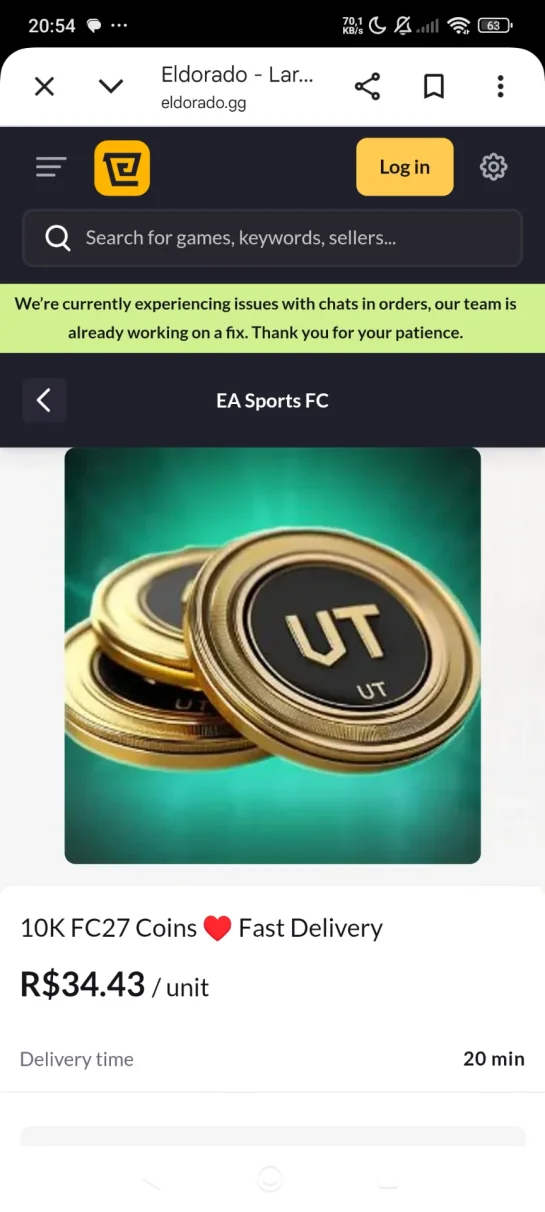Bookmark the eldorado.gg page
Screen dimensions: 545x1212
point(434,87)
